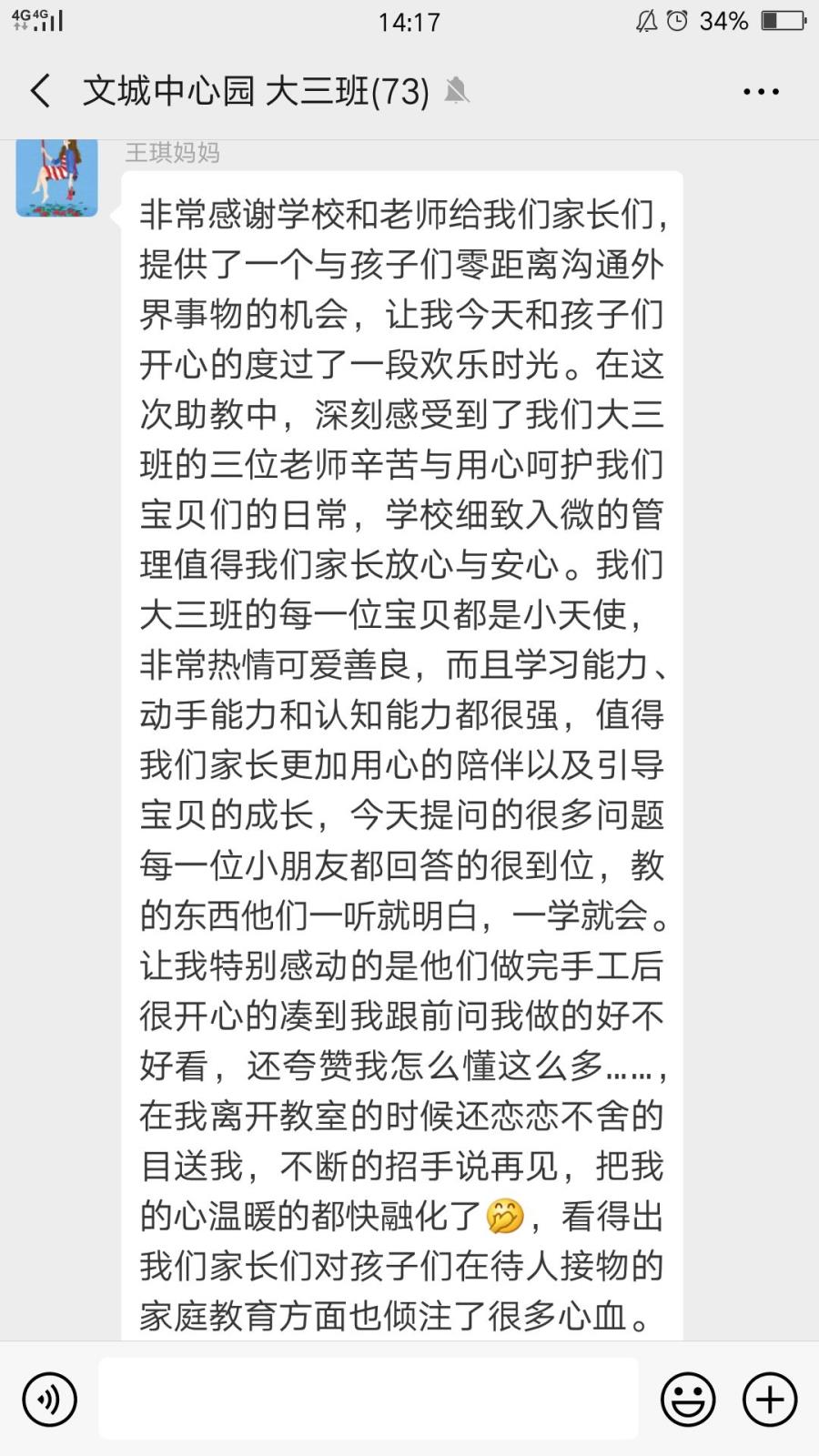Image resolution: width=819 pixels, height=1456 pixels.
Task: Tap the message text field
Action: (x=369, y=1399)
